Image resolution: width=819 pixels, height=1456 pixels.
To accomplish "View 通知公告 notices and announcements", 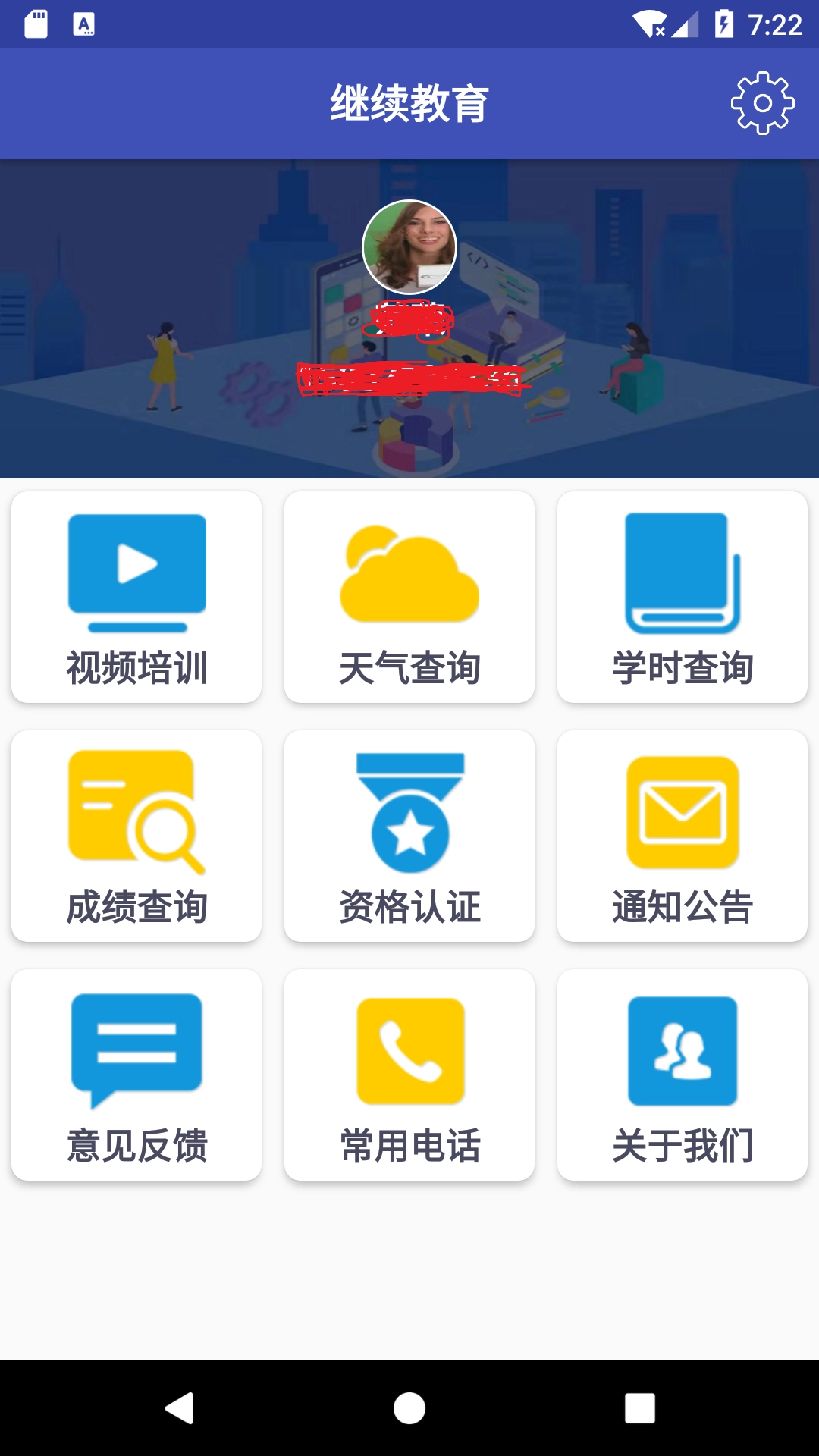I will pyautogui.click(x=682, y=834).
